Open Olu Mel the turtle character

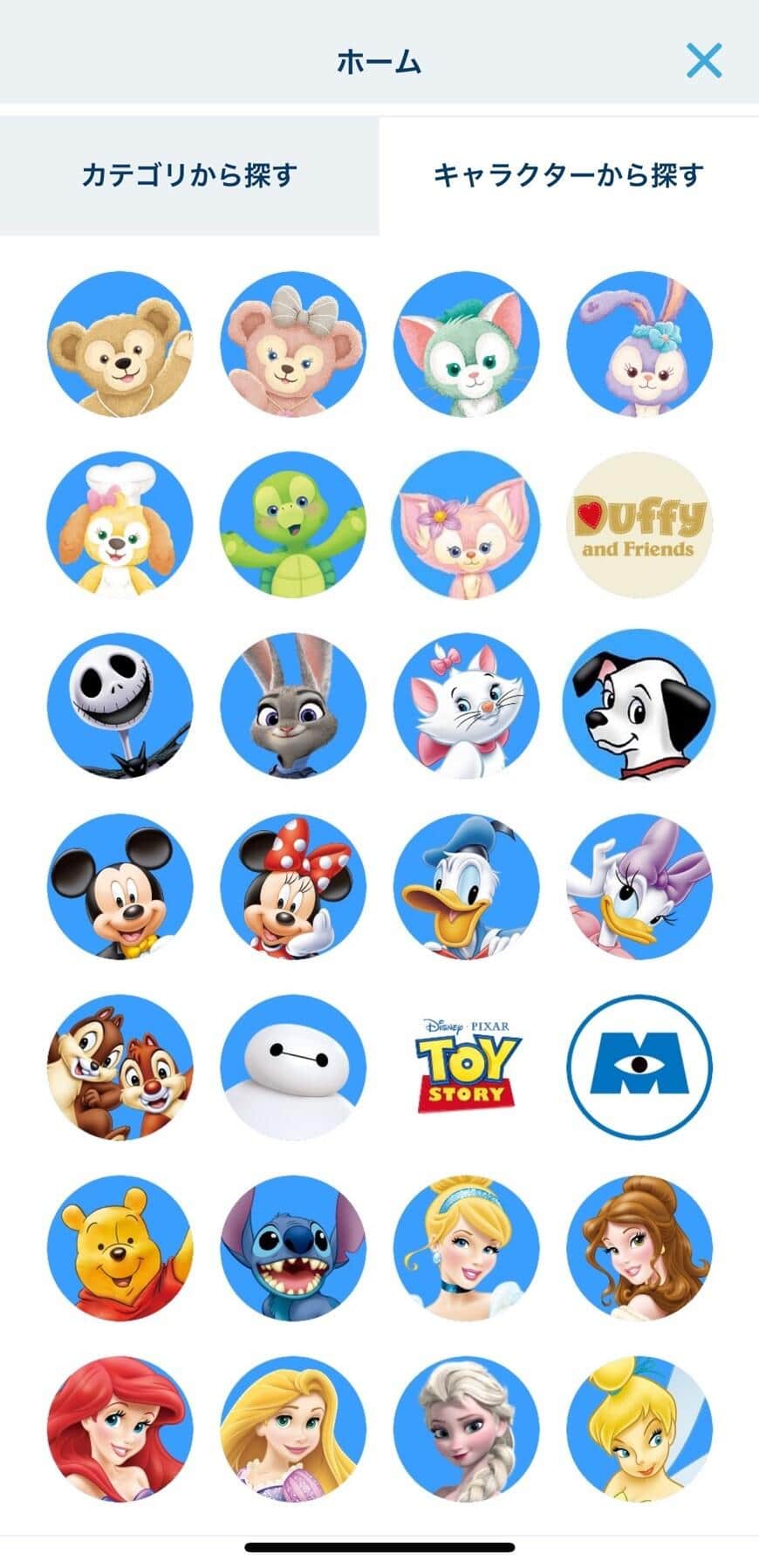pos(294,525)
